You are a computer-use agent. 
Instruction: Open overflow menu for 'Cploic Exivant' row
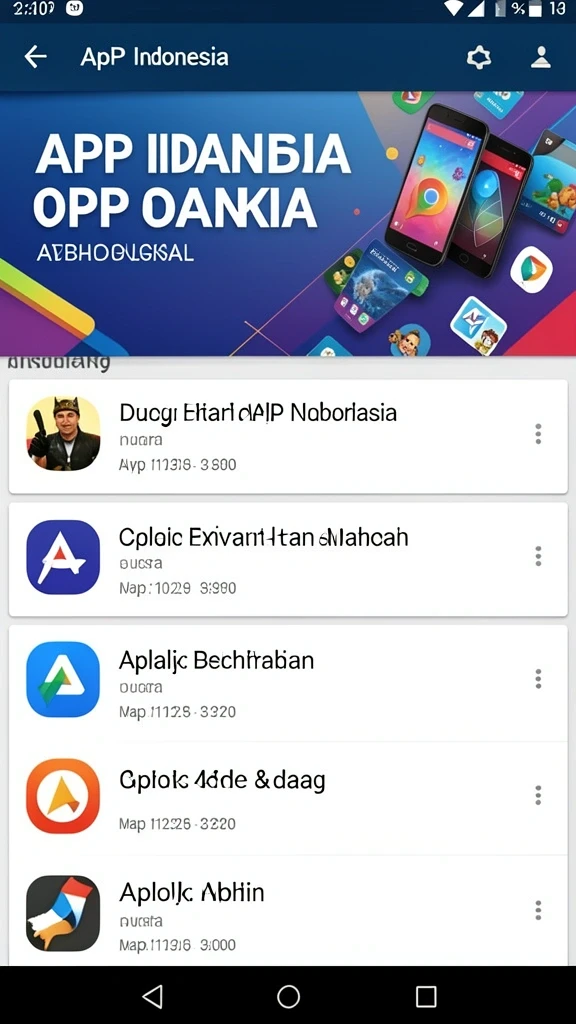[x=538, y=556]
